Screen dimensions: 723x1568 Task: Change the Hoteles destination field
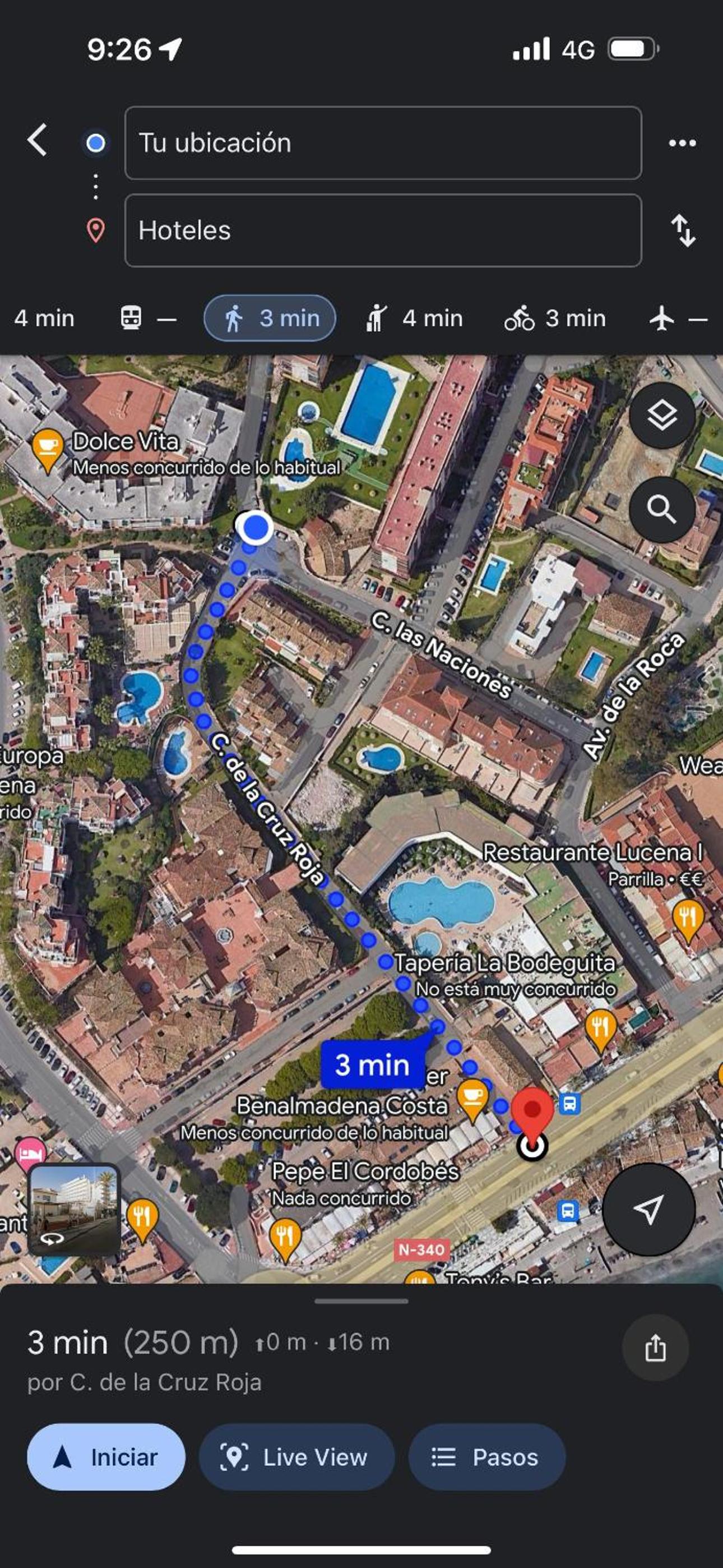click(383, 230)
